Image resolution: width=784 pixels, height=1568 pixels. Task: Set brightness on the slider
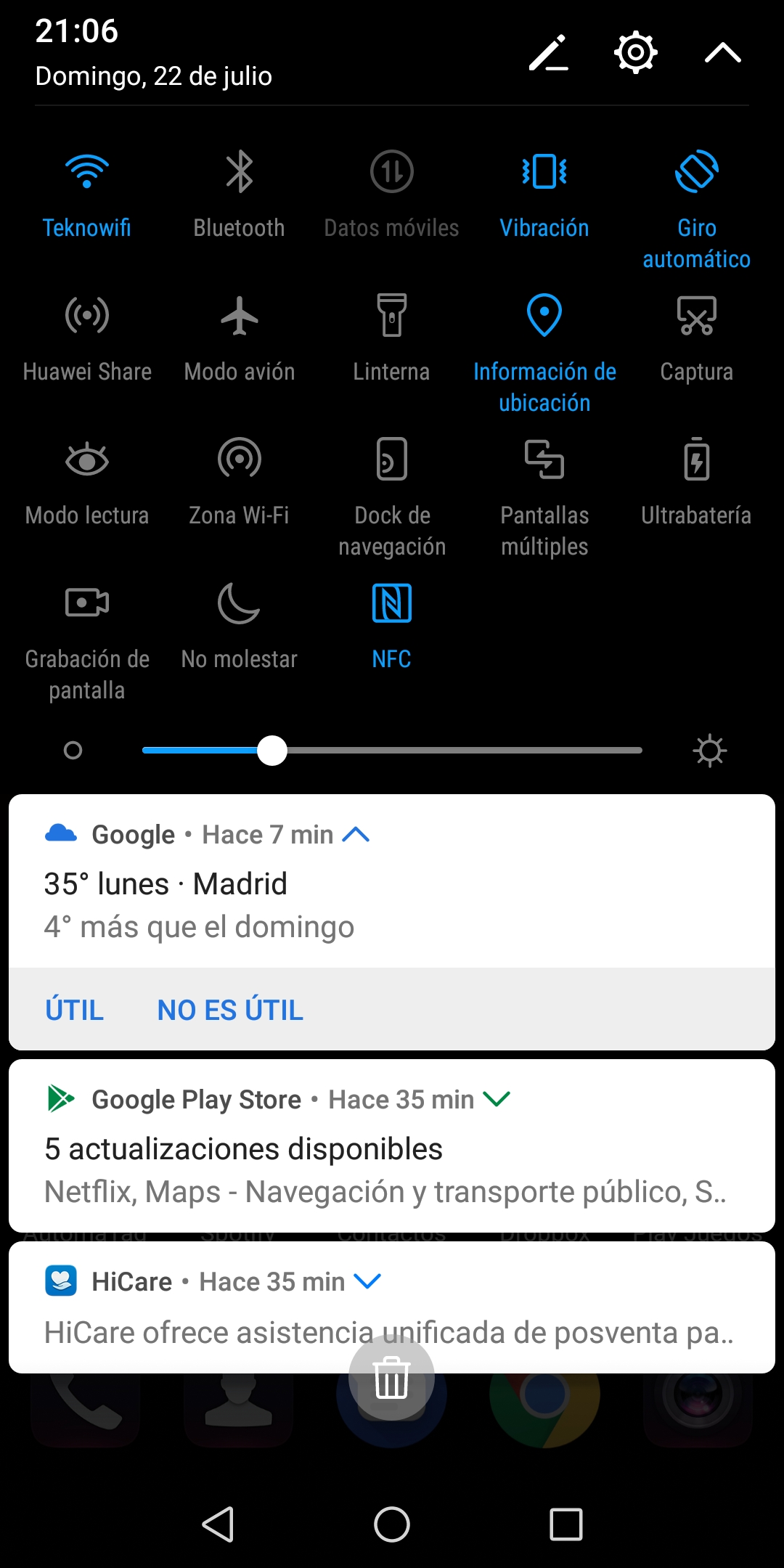pos(392,750)
